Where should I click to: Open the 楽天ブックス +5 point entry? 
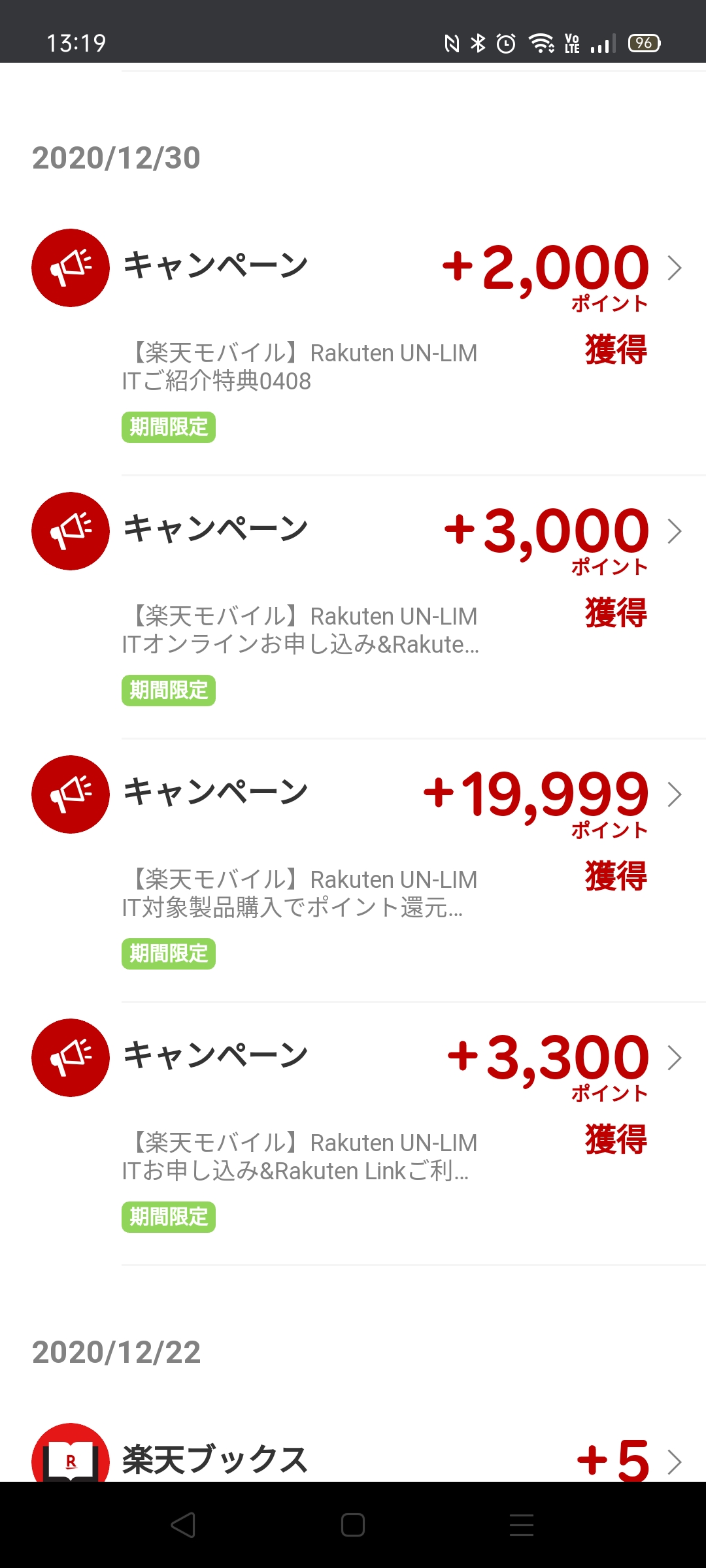pos(674,1462)
